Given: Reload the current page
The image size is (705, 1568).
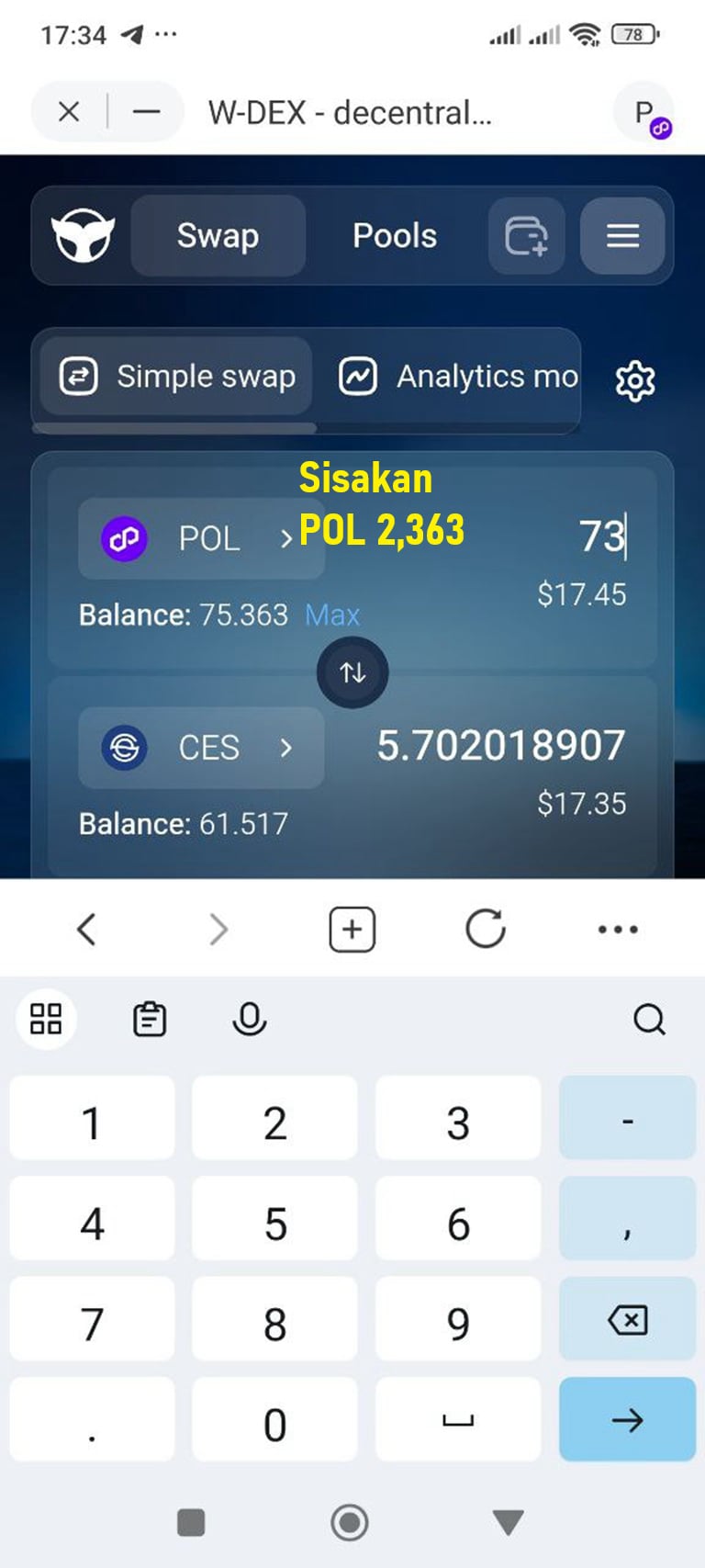Looking at the screenshot, I should tap(485, 930).
